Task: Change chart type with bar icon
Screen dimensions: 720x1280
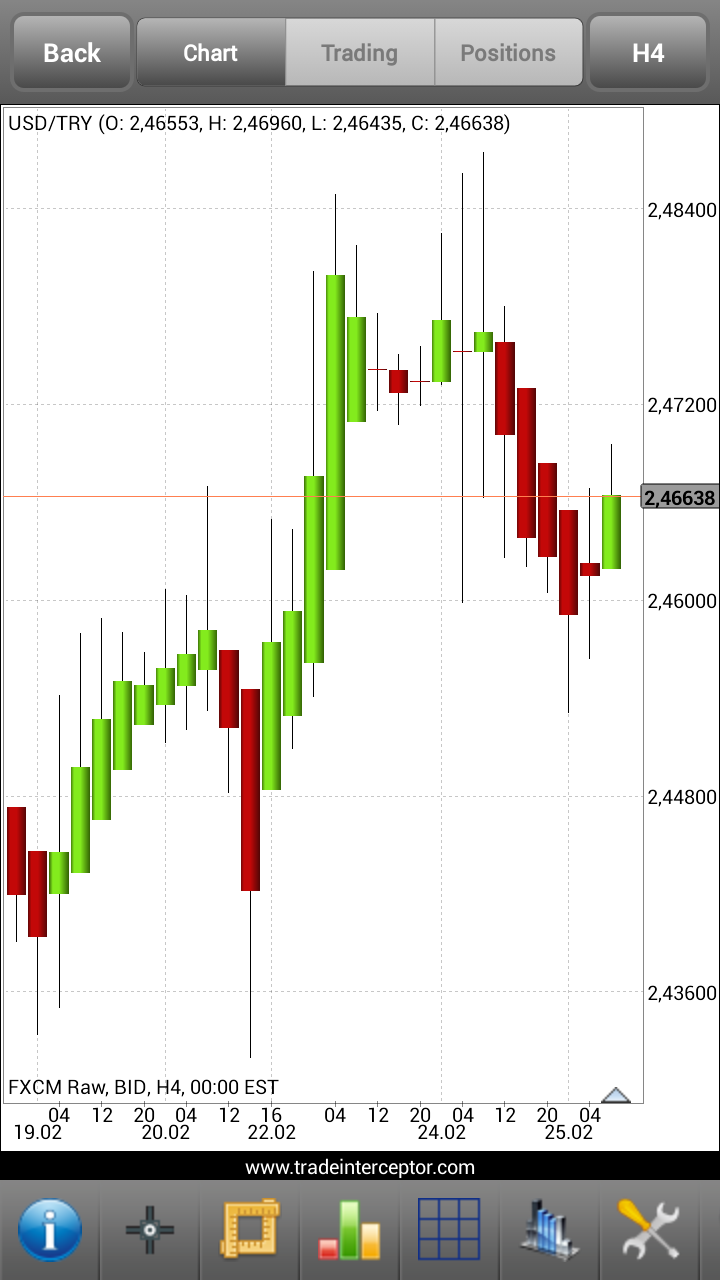Action: pyautogui.click(x=350, y=1230)
